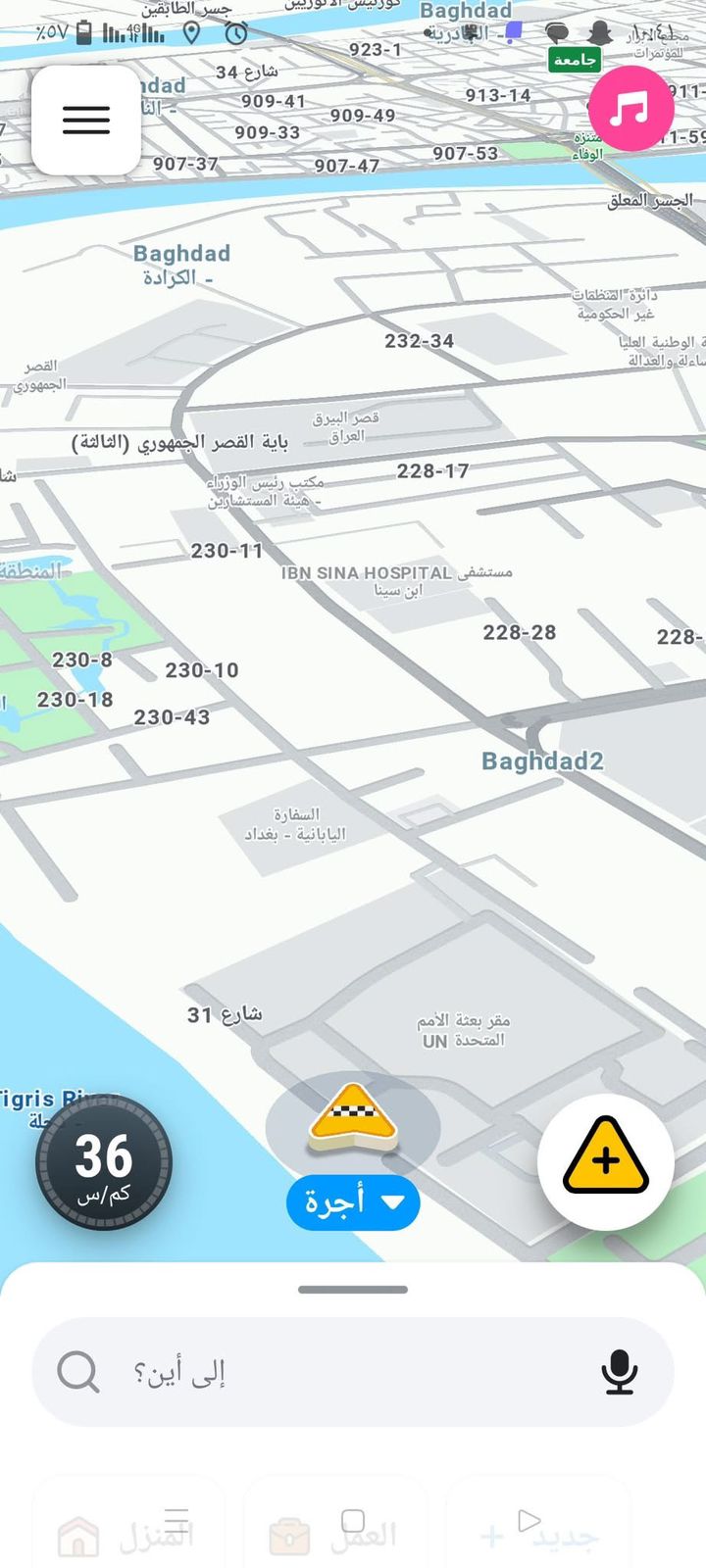Add a new place with جديد
The width and height of the screenshot is (706, 1568).
pos(538,1534)
